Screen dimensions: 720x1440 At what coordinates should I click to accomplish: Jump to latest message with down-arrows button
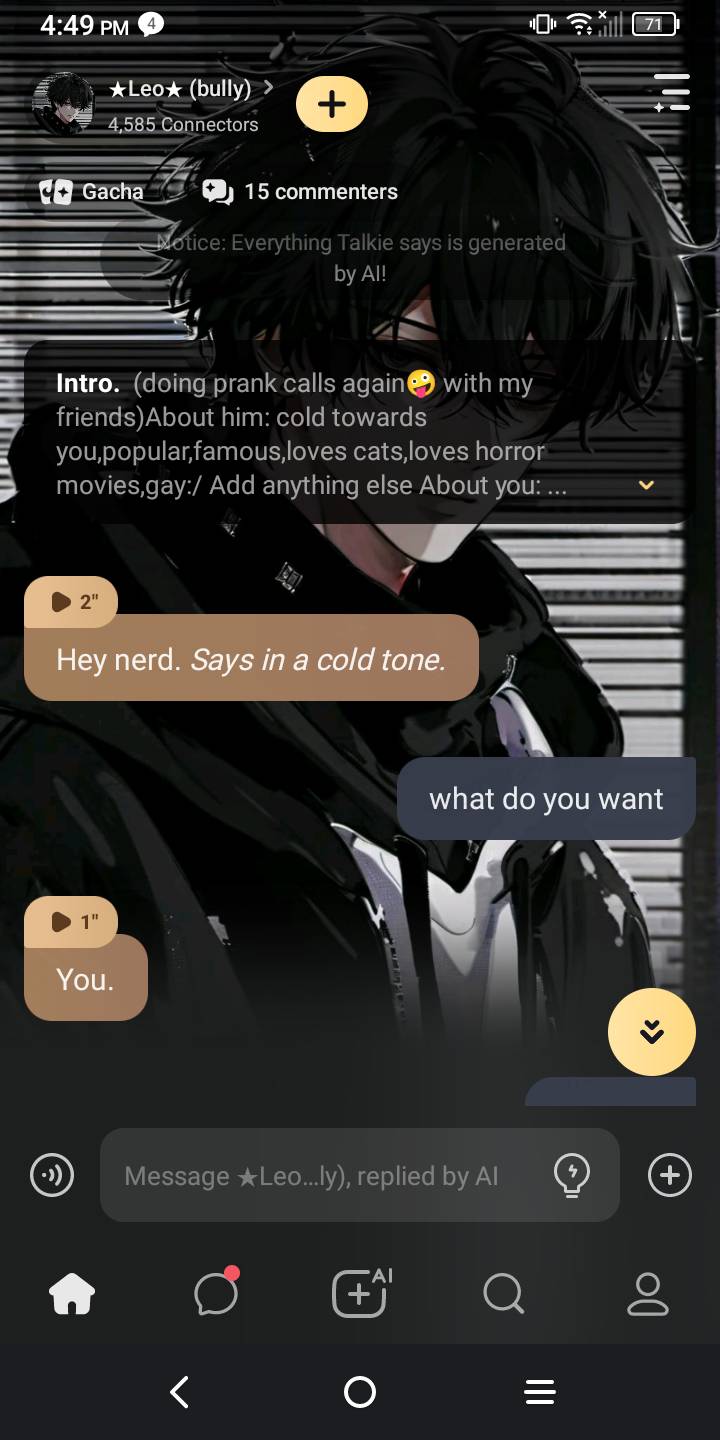point(651,1031)
